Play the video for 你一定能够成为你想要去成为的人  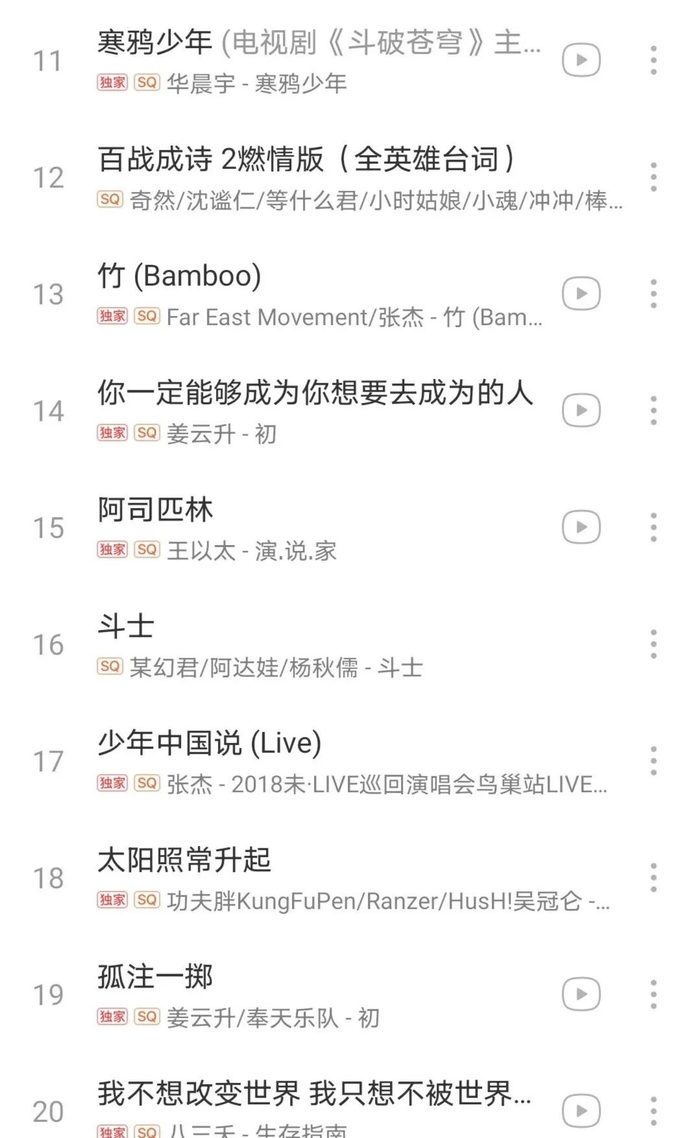(x=580, y=410)
